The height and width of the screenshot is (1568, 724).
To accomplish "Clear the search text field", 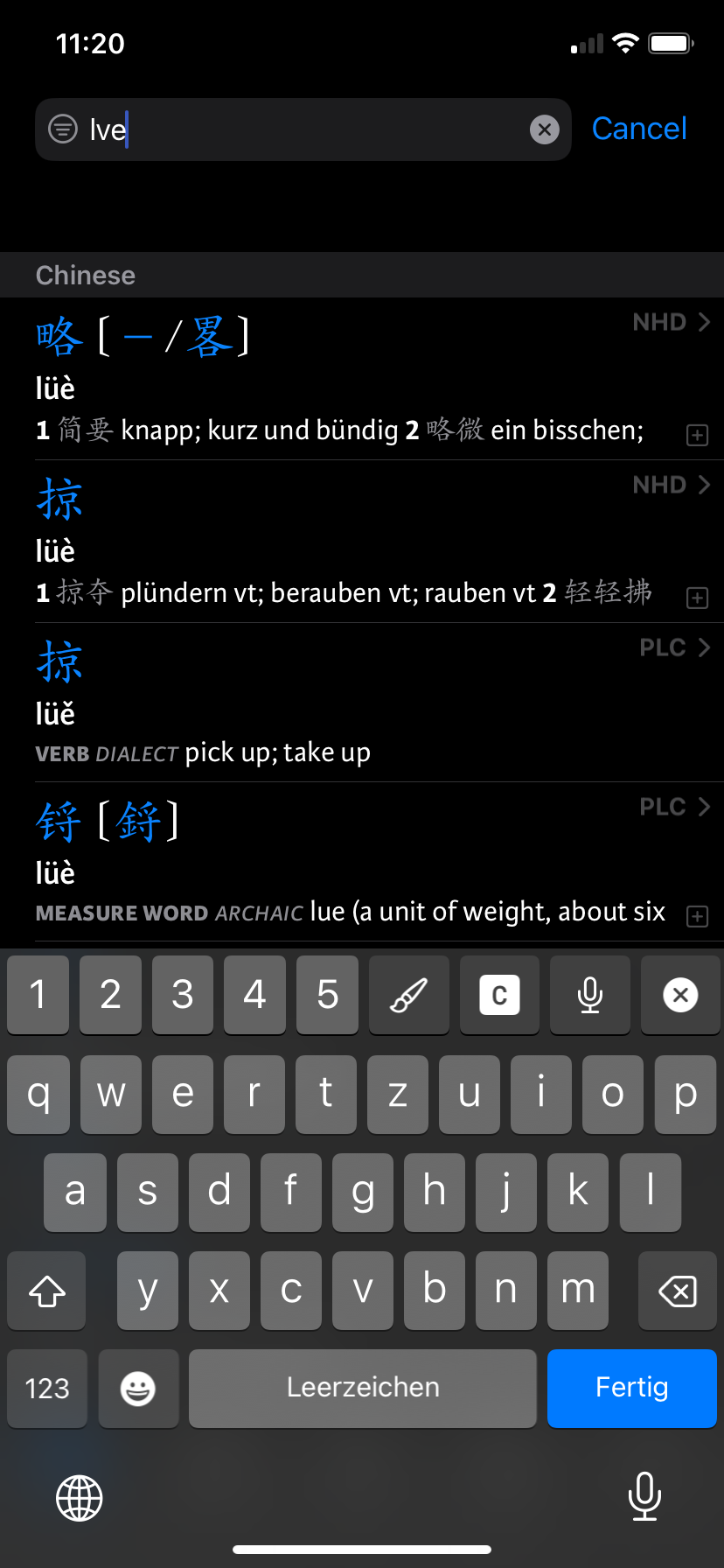I will 544,129.
